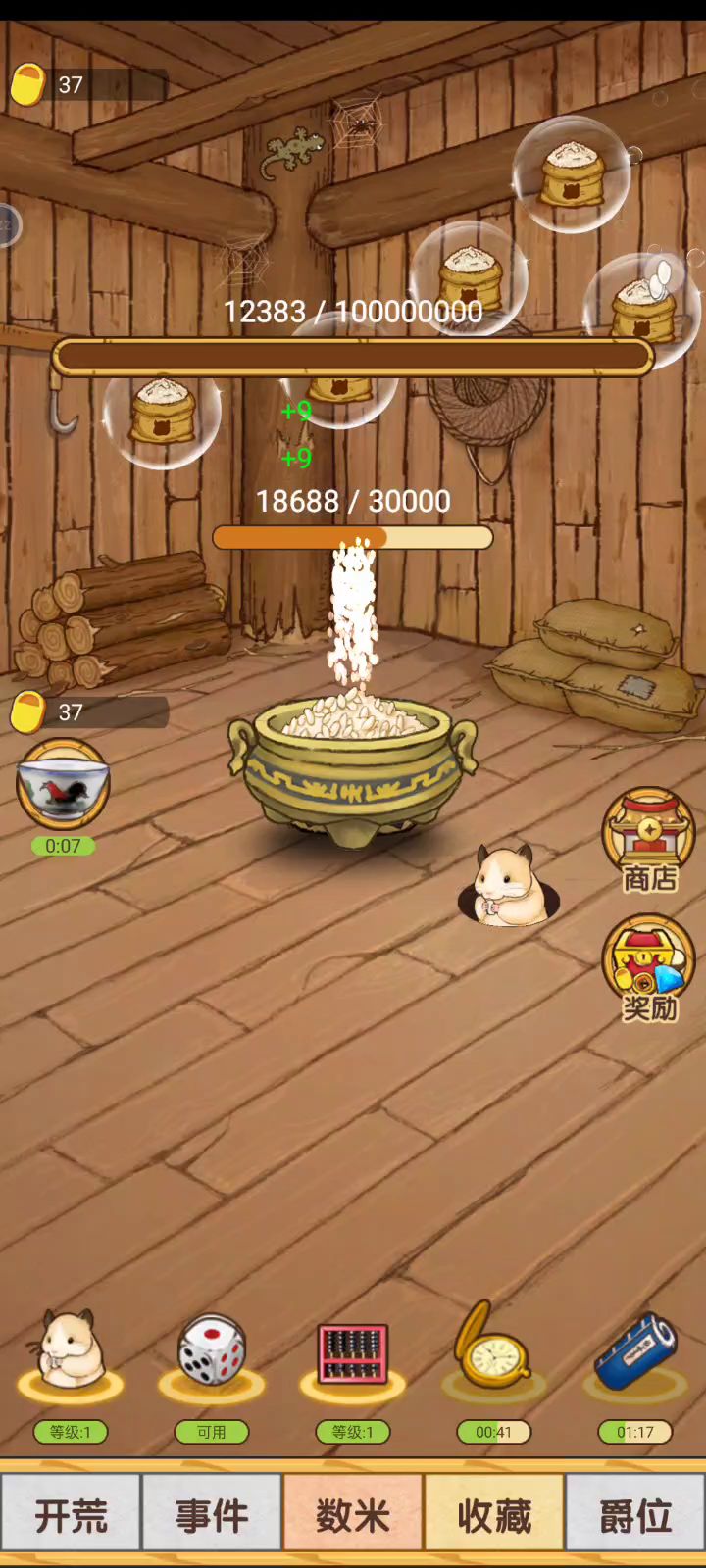Open the 事件 tab

coord(212,1515)
